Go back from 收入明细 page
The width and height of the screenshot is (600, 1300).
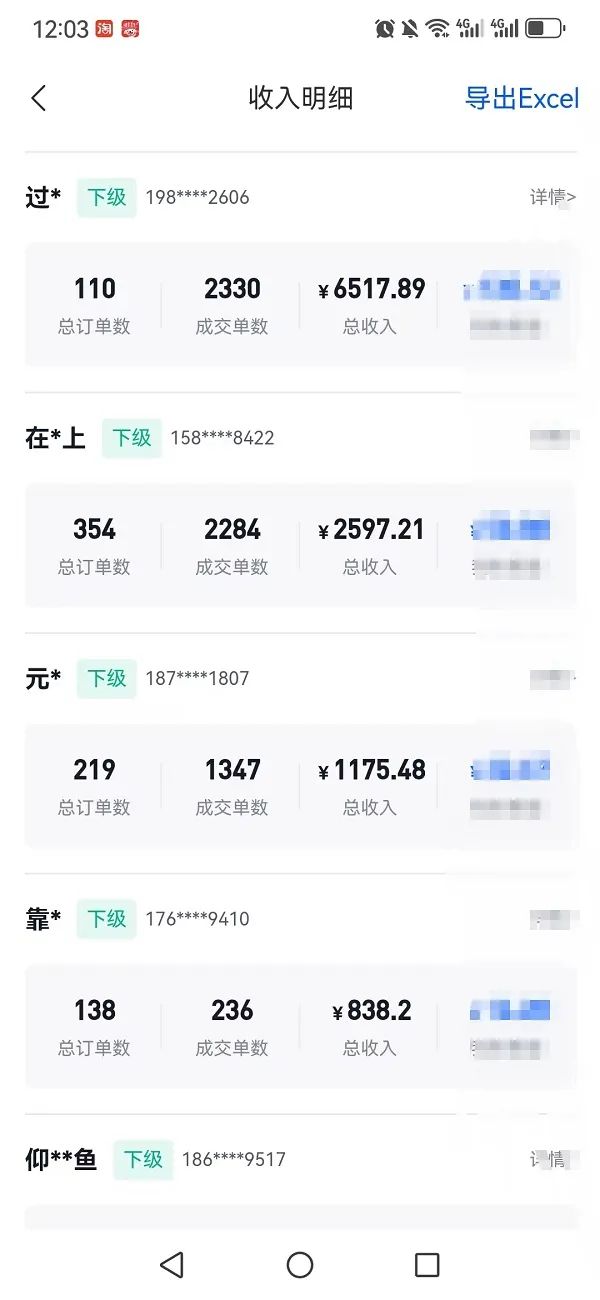[x=39, y=98]
